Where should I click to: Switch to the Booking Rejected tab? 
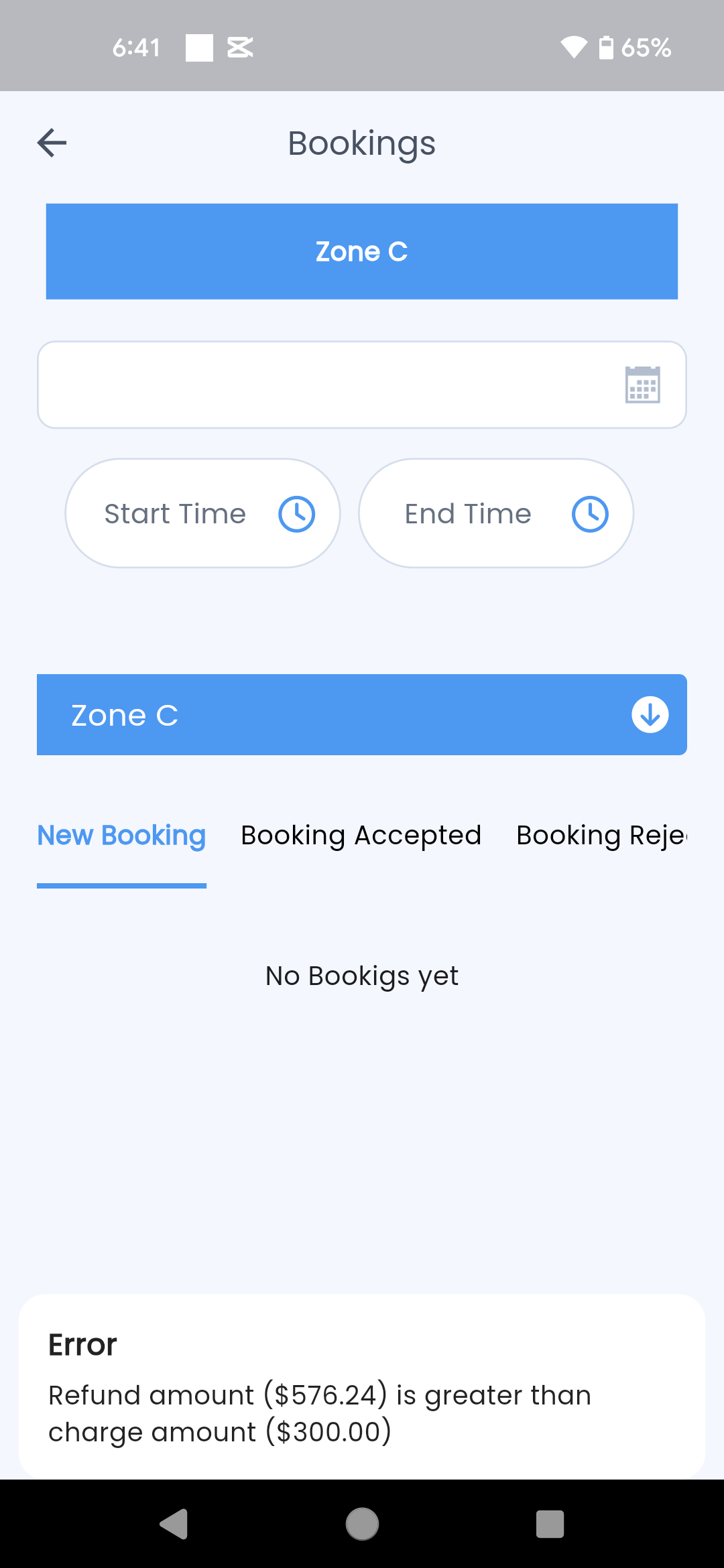tap(601, 836)
